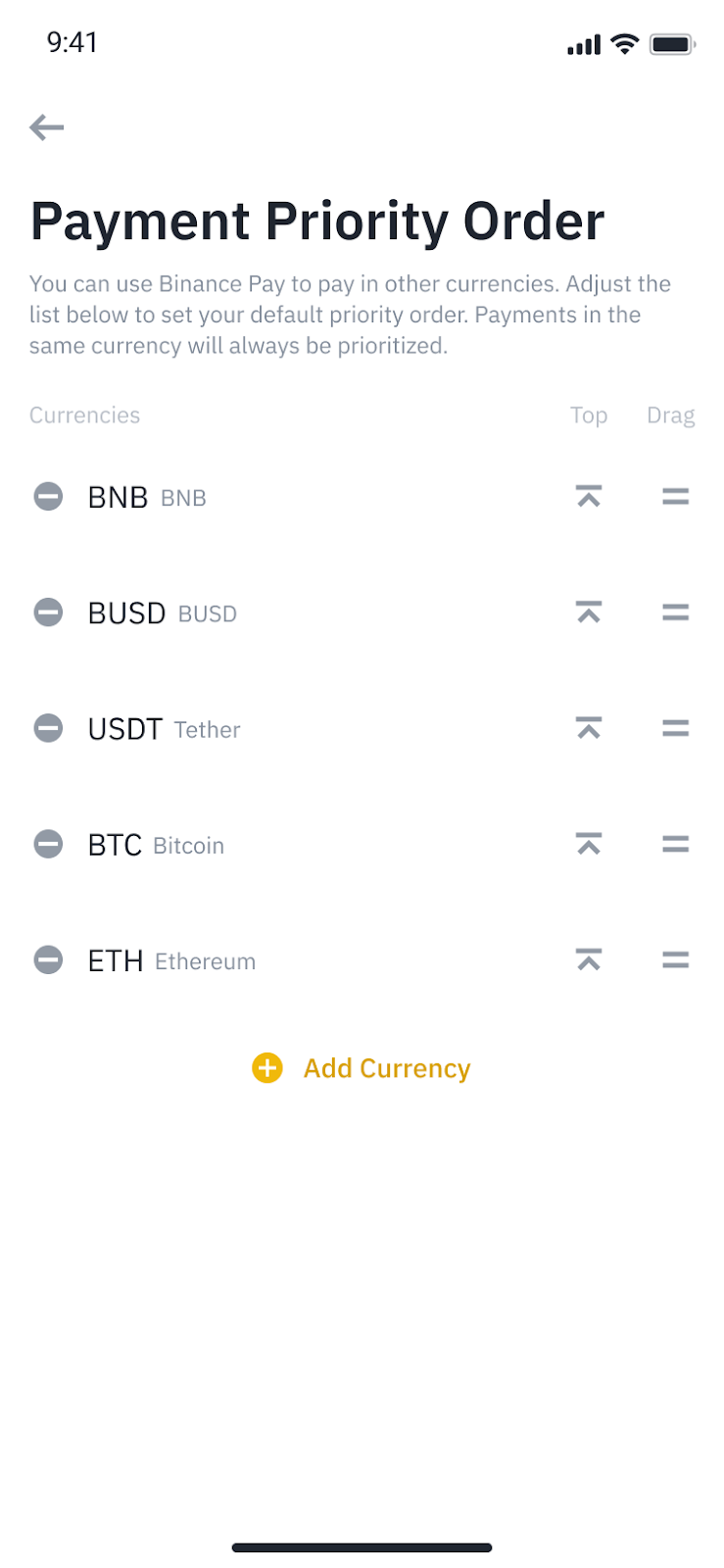The image size is (724, 1568).
Task: Click the Top column label
Action: click(x=588, y=415)
